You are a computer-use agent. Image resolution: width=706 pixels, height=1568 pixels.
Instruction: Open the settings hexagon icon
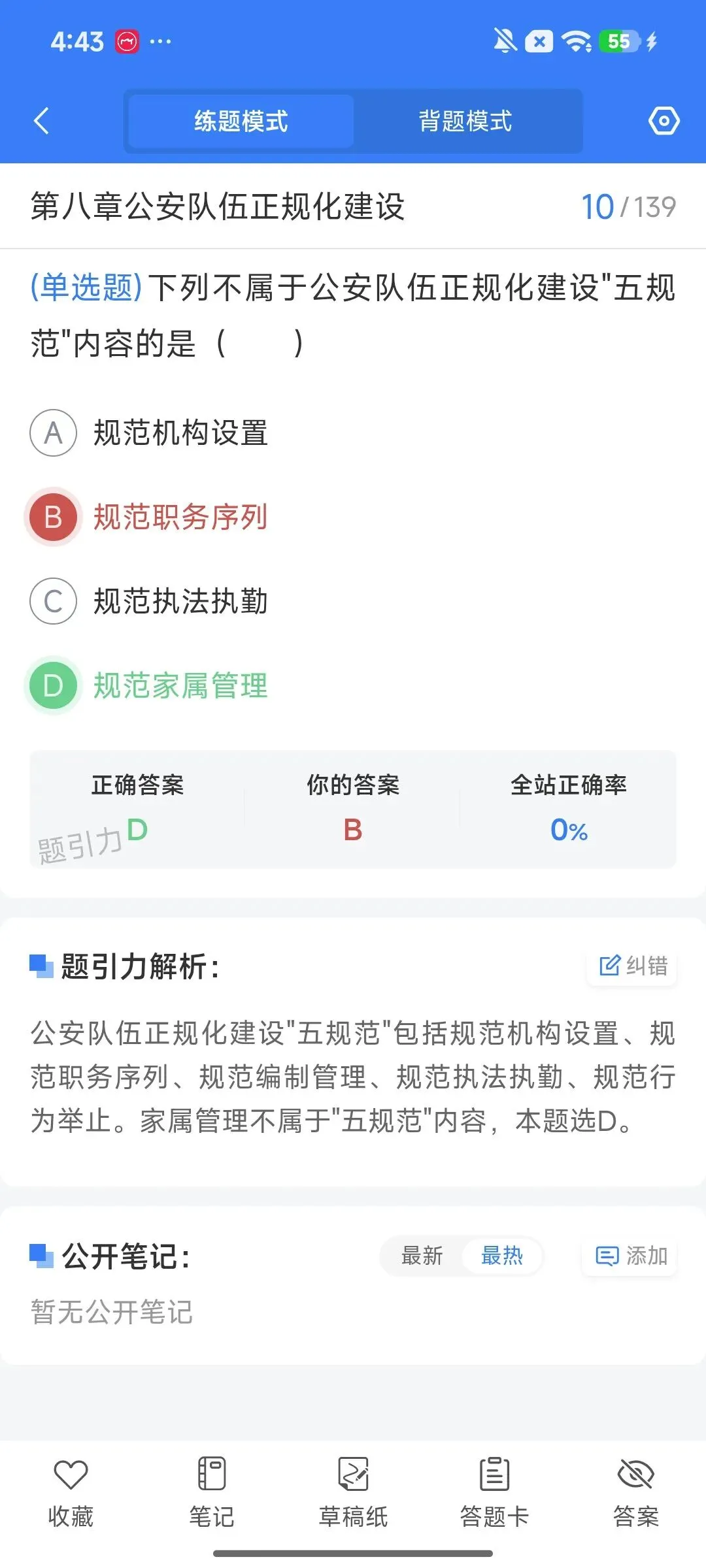pos(664,121)
